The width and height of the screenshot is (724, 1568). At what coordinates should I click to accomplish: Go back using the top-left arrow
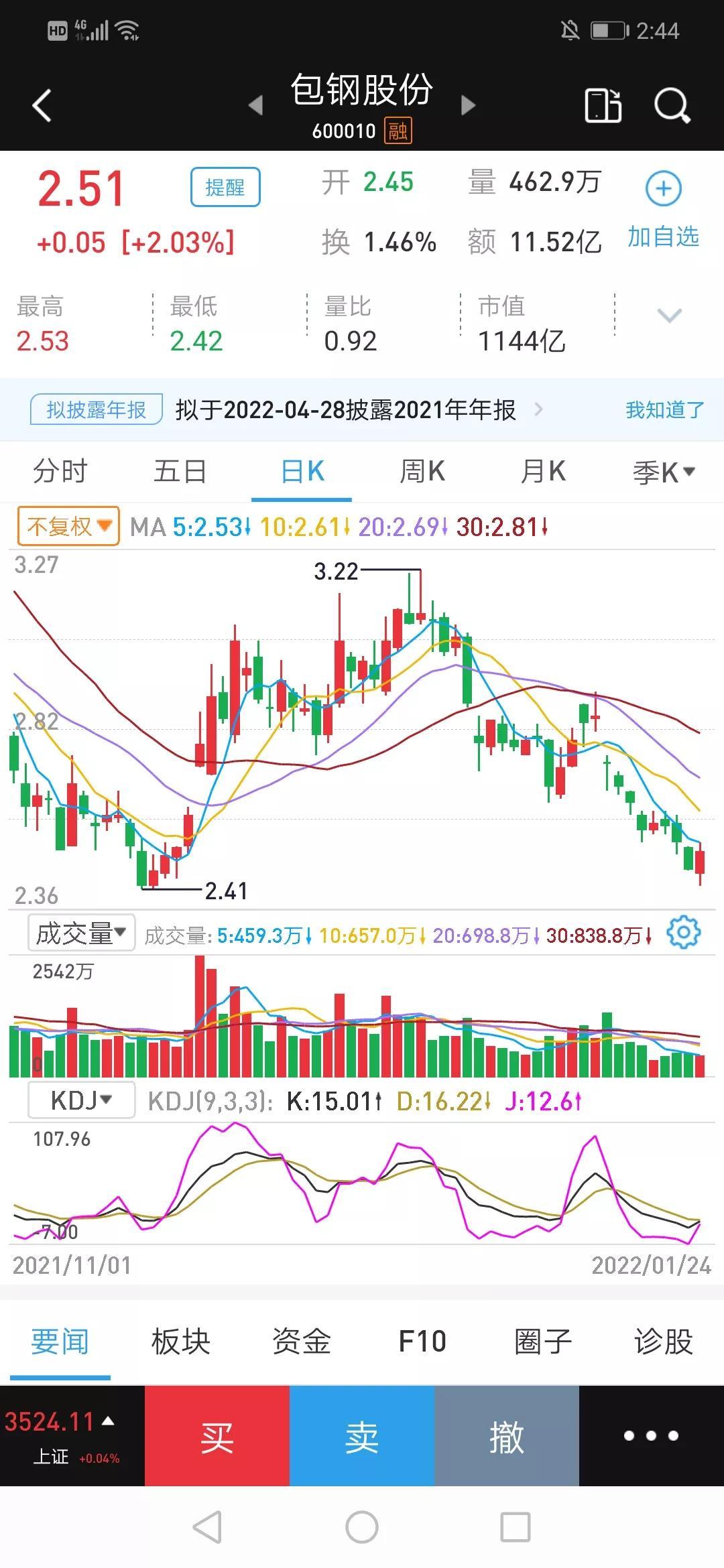tap(42, 105)
